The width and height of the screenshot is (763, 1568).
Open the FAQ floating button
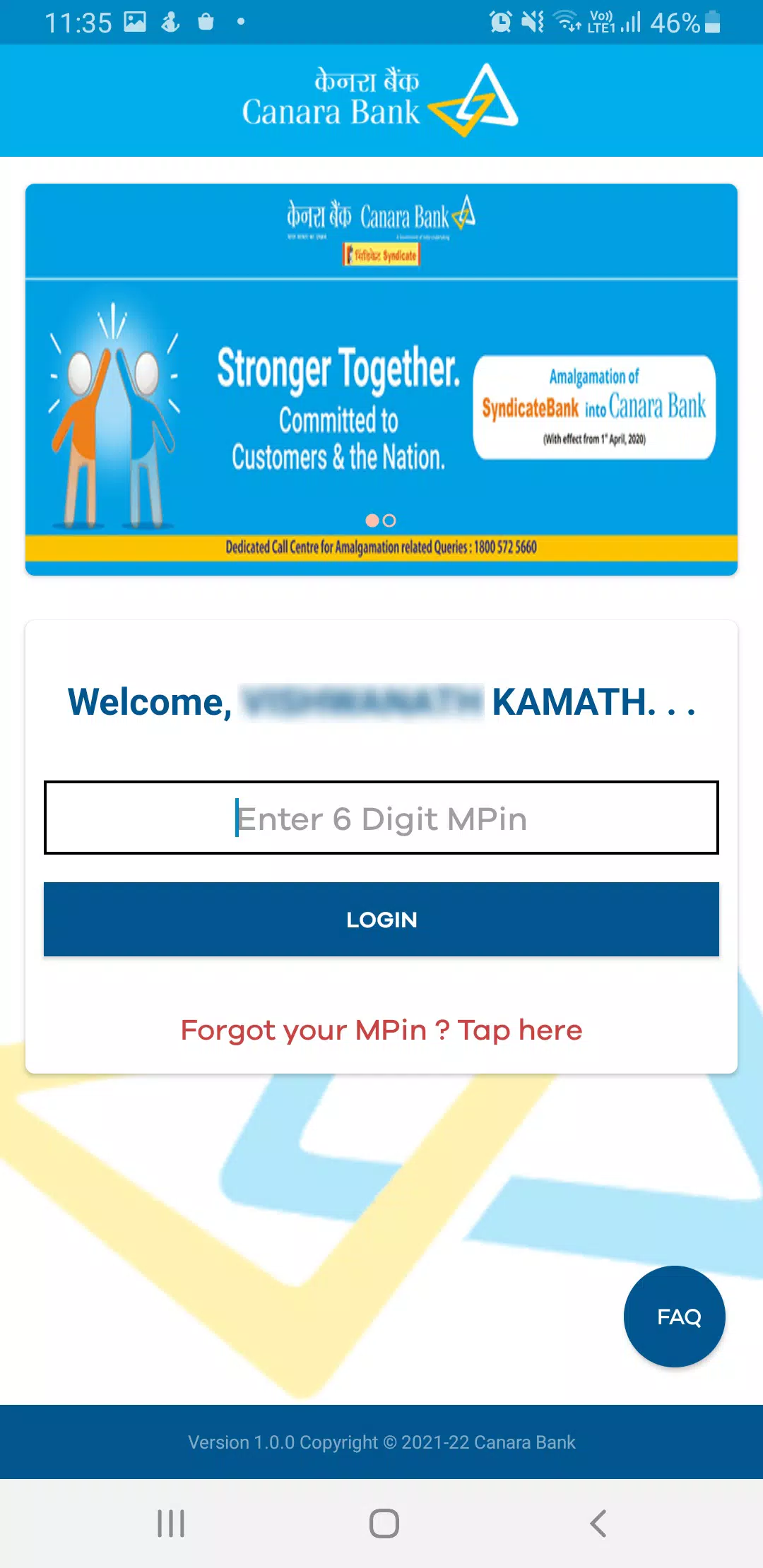[675, 1317]
